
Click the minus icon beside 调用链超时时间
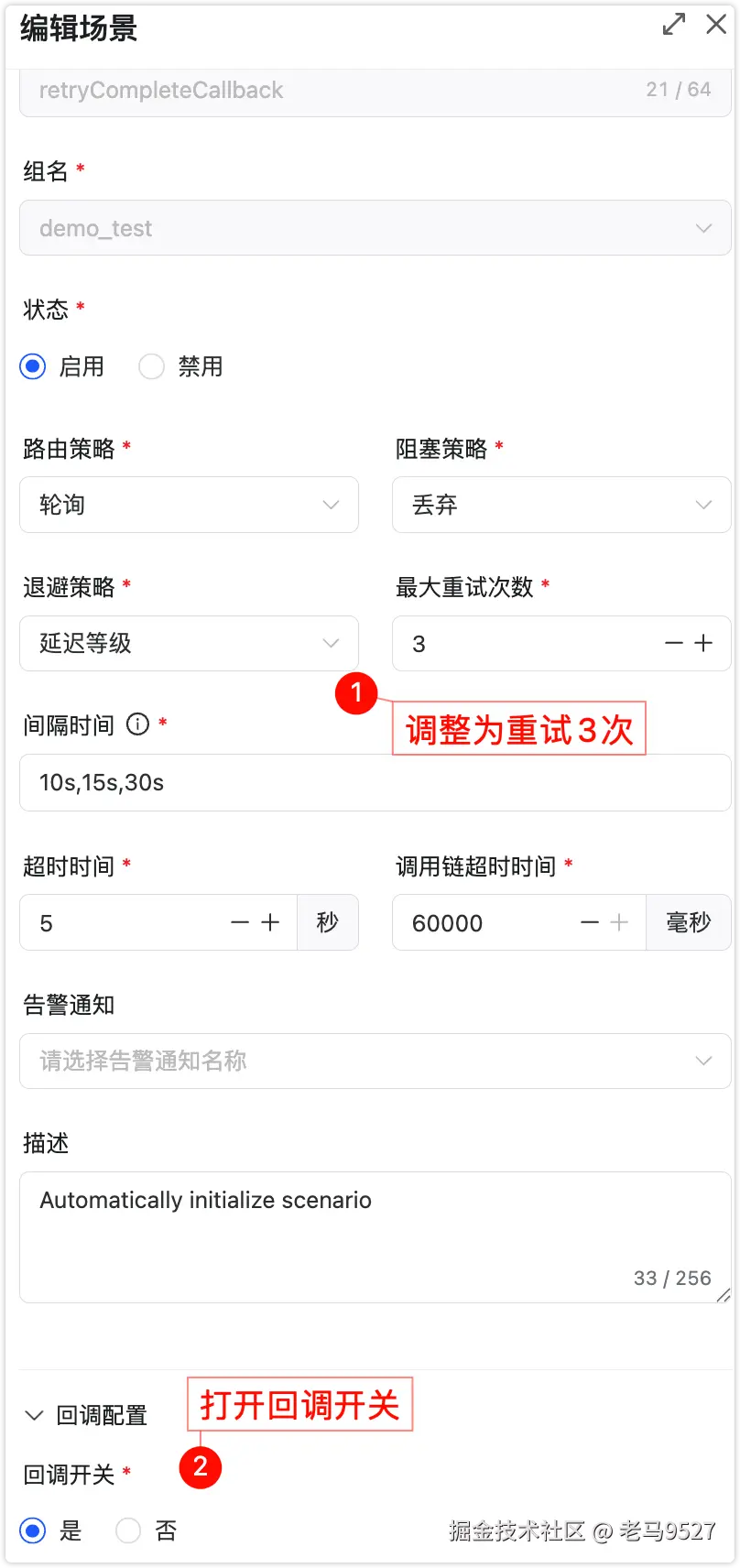tap(589, 922)
